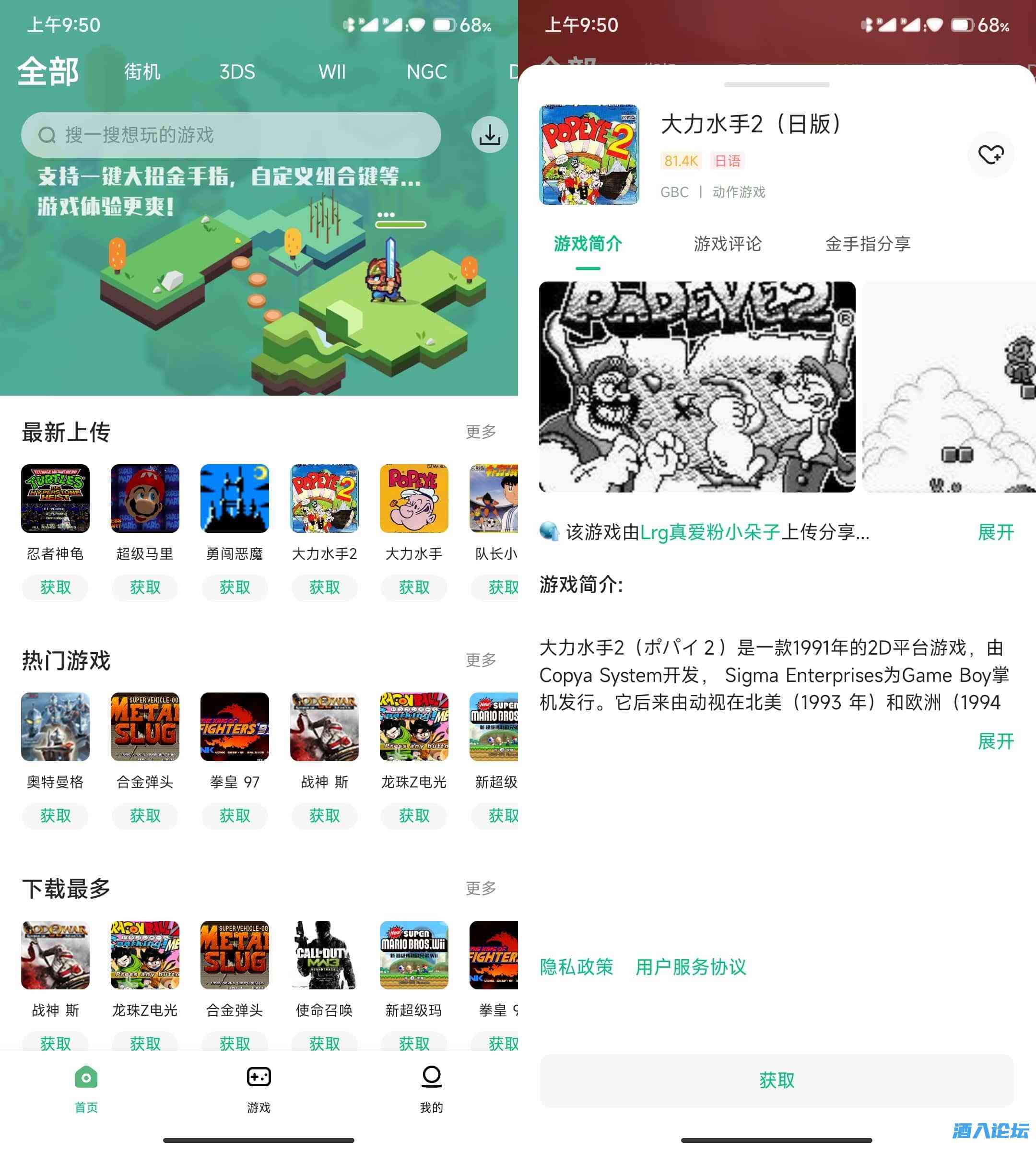Open 合金弹头 in 热门游戏

click(144, 727)
